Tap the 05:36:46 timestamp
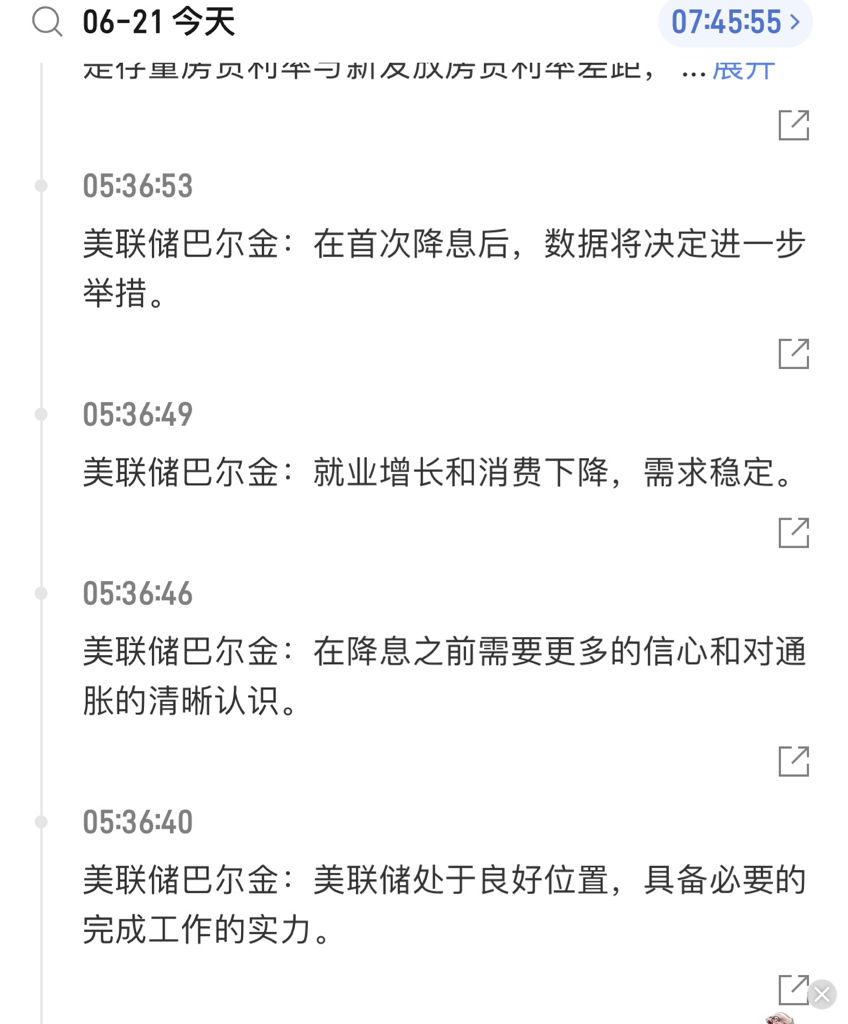Screen dimensions: 848x1024 [137, 593]
